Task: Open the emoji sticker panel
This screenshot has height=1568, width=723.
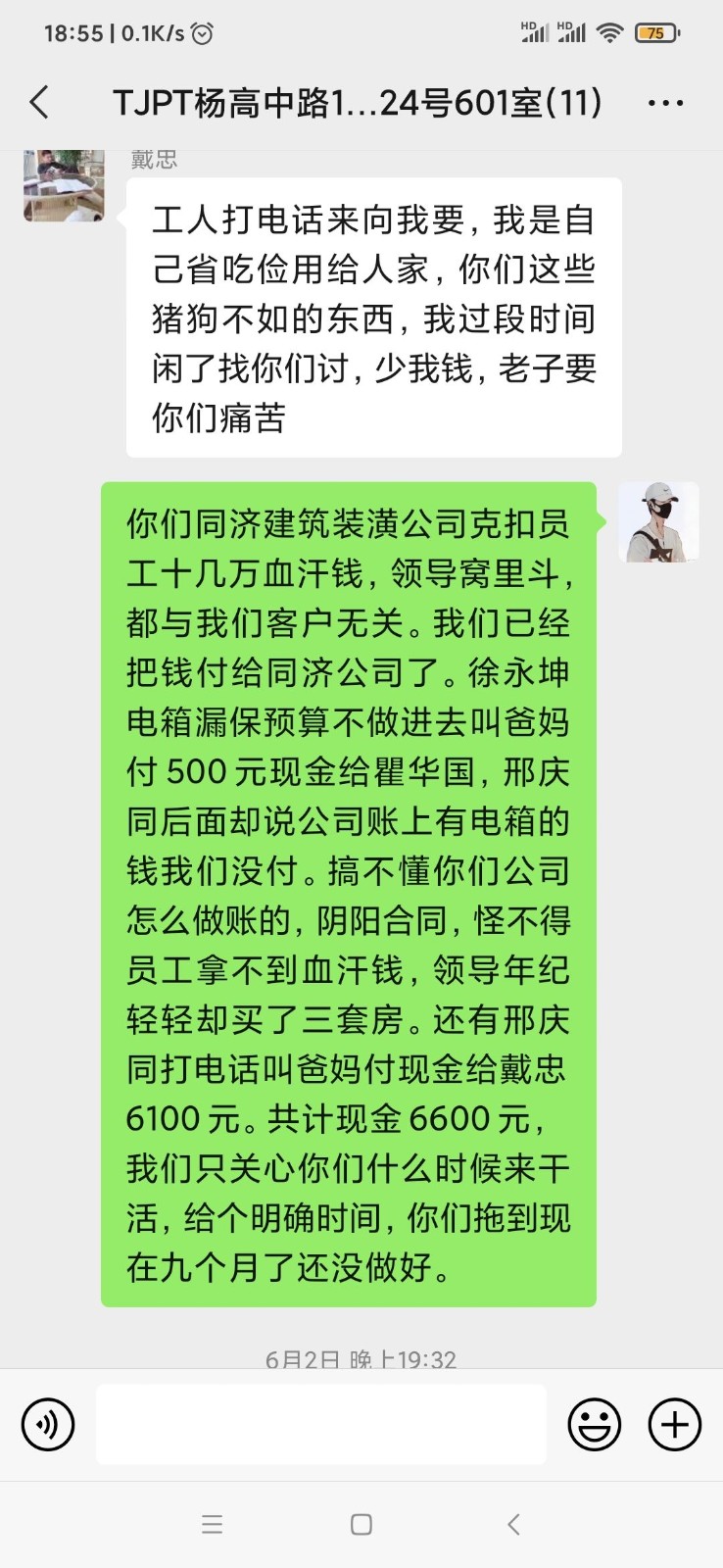Action: tap(595, 1424)
